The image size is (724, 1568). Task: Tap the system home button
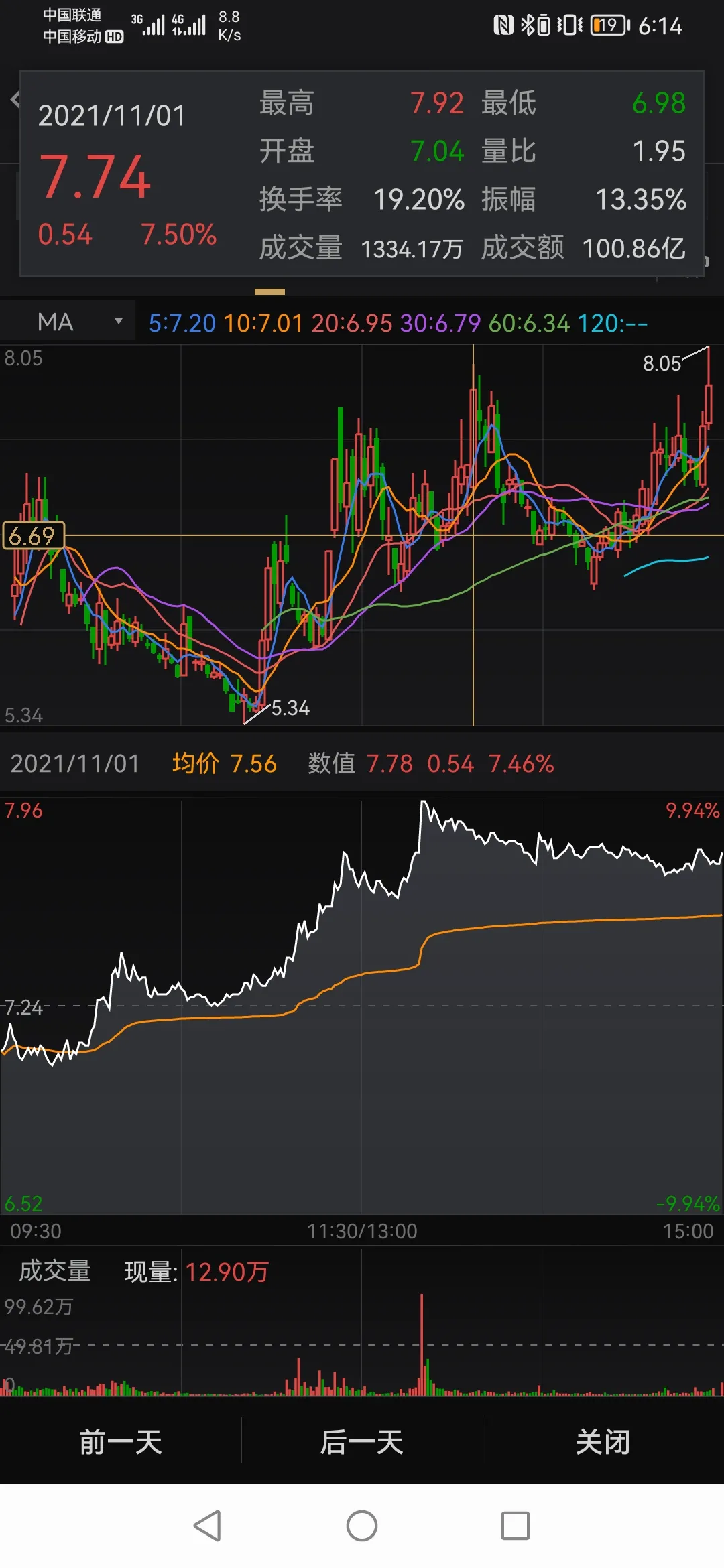tap(362, 1526)
